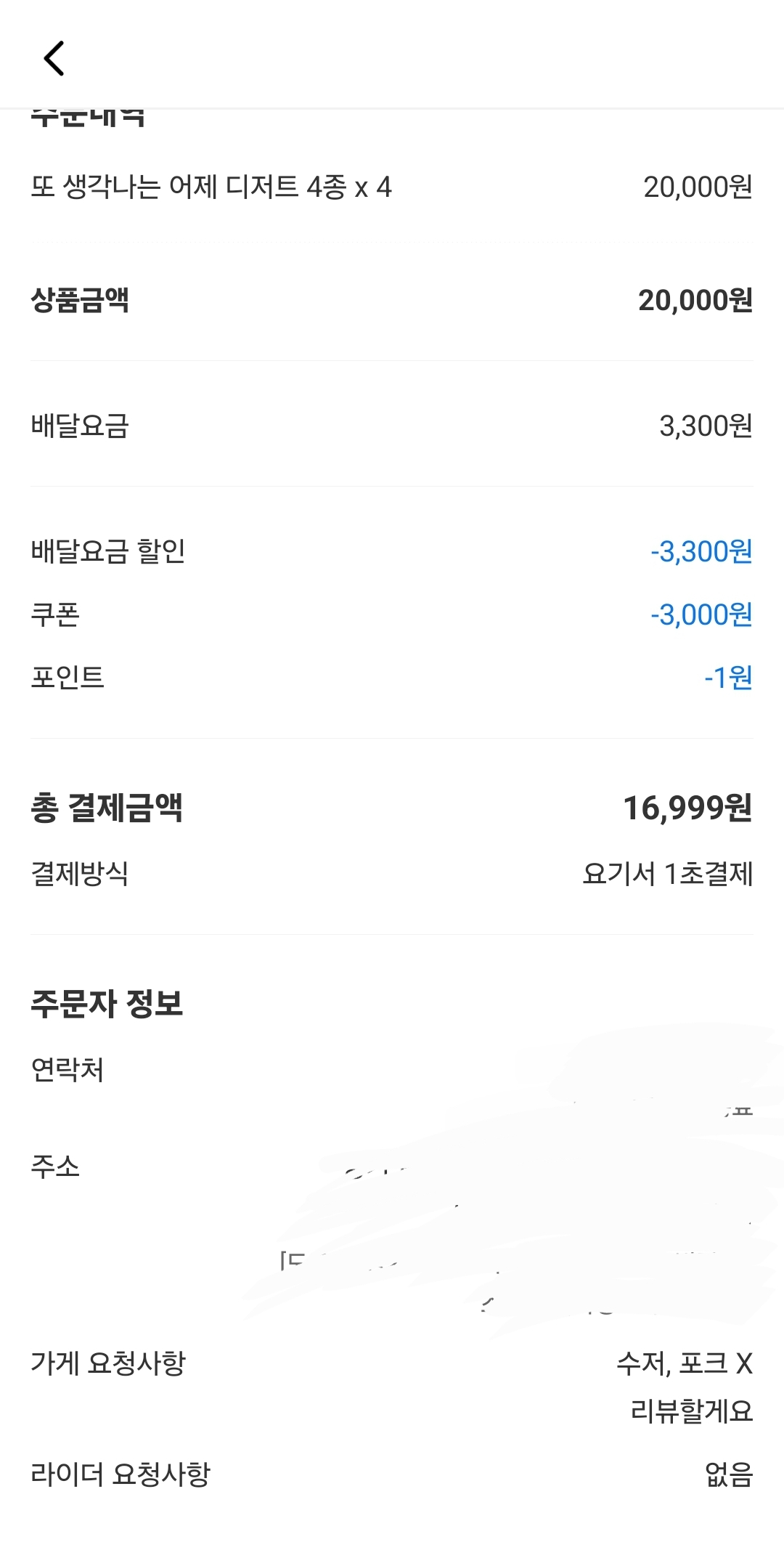
Task: Go back using the top-left arrow
Action: coord(54,58)
